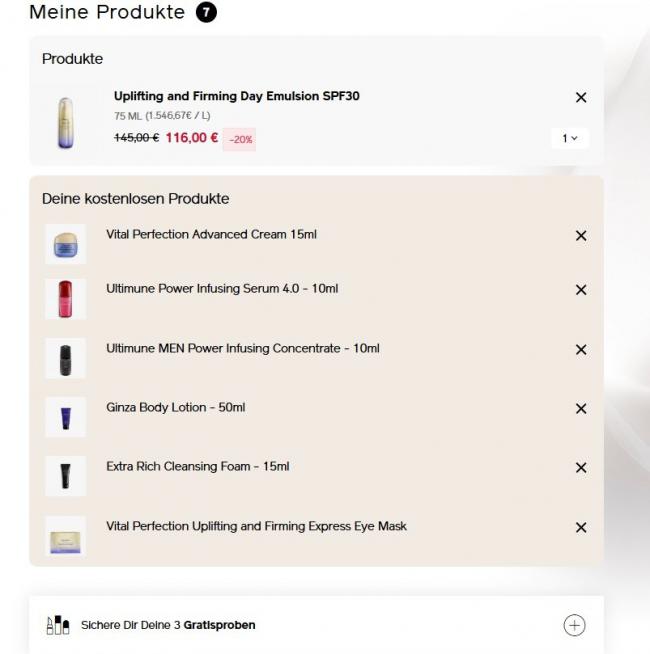Remove Ultimune Power Infusing Serum 4.0
Image resolution: width=650 pixels, height=654 pixels.
581,290
